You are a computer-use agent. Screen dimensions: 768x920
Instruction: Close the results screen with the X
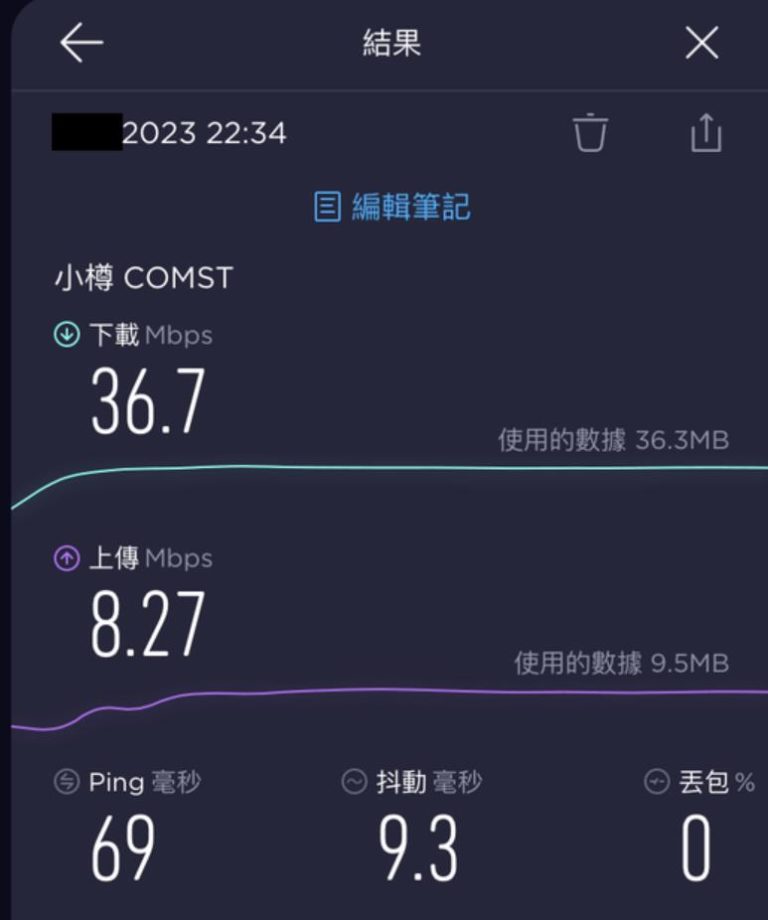[701, 43]
